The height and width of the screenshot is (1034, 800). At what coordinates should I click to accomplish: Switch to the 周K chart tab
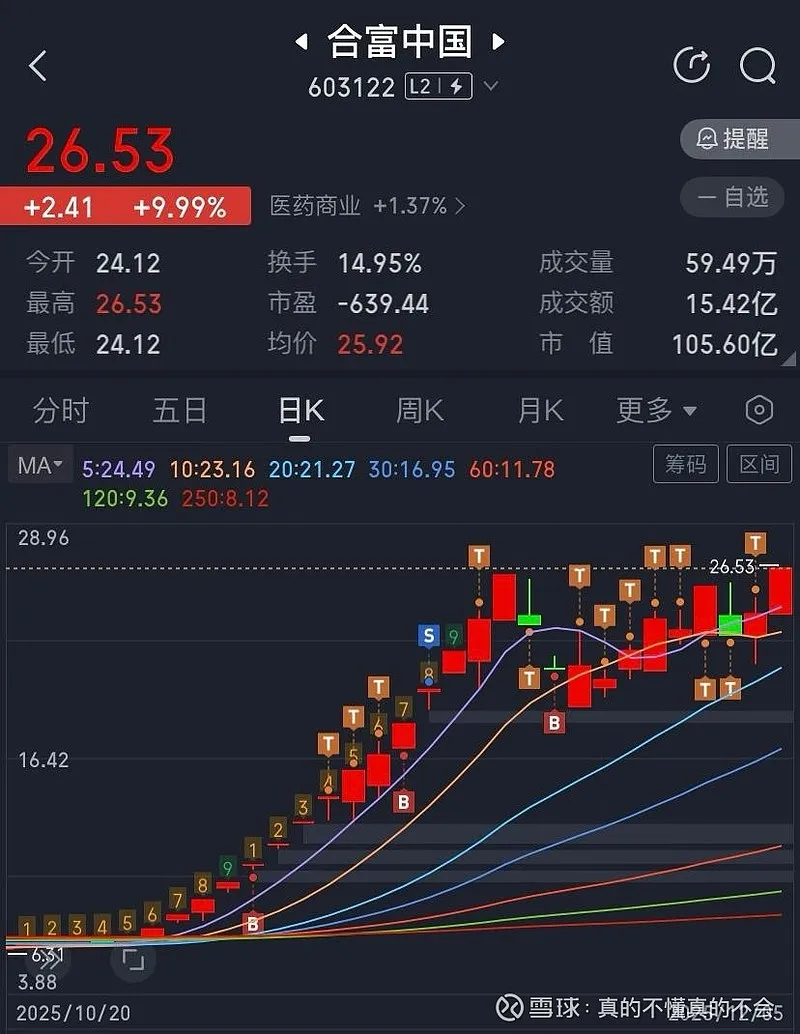[x=420, y=410]
